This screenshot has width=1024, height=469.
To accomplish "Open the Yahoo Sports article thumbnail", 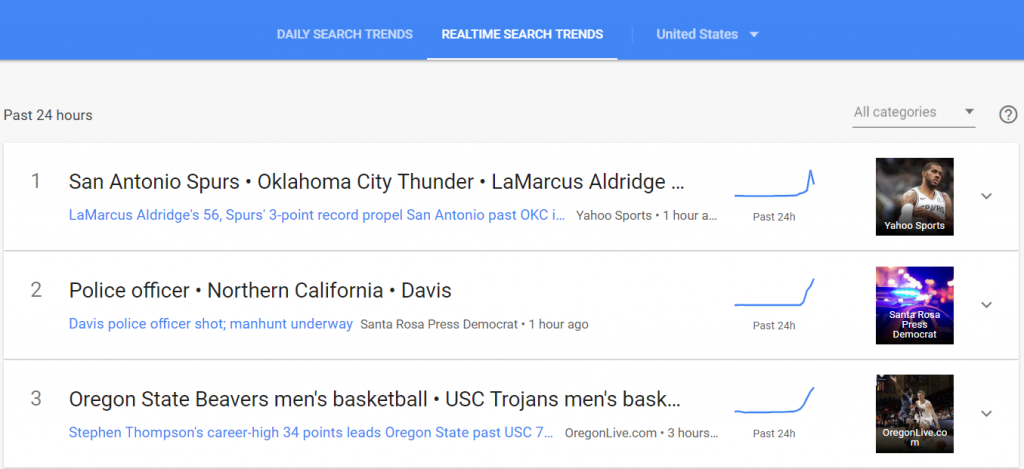I will [x=914, y=196].
